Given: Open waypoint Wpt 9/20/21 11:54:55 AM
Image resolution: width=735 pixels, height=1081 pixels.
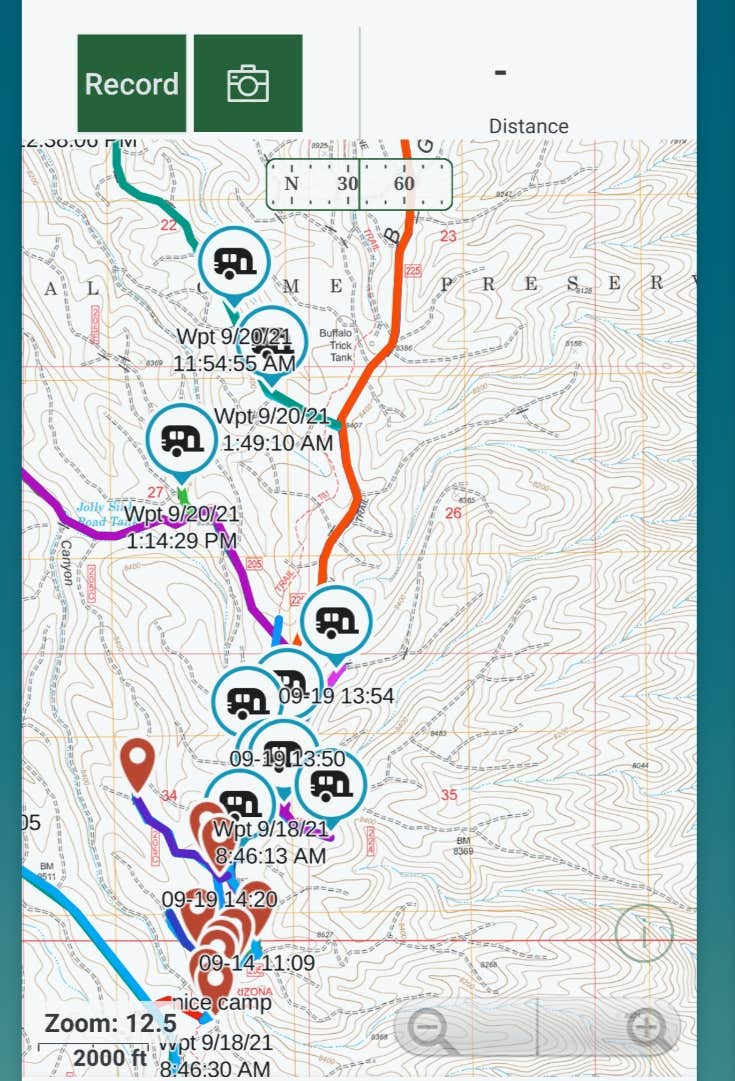Looking at the screenshot, I should coord(234,262).
